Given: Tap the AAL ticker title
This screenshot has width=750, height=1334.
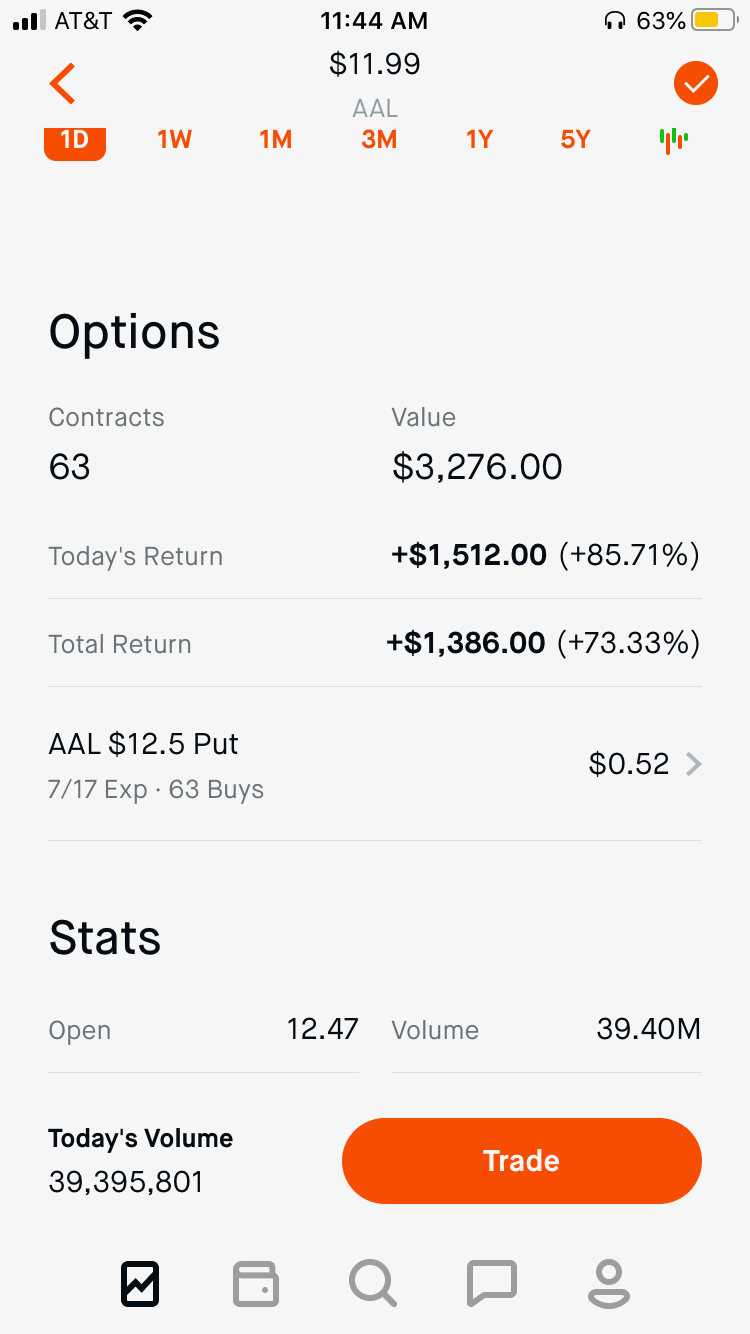Looking at the screenshot, I should (x=375, y=108).
